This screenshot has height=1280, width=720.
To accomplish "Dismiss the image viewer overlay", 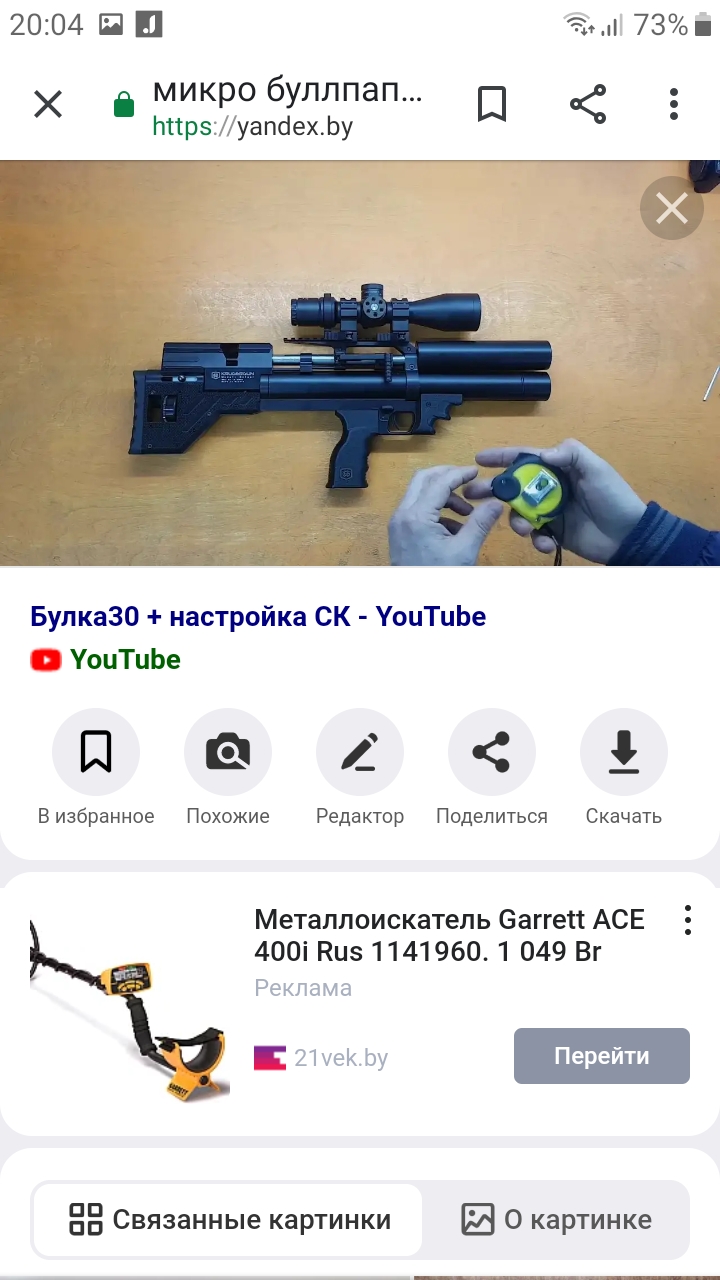I will [671, 208].
